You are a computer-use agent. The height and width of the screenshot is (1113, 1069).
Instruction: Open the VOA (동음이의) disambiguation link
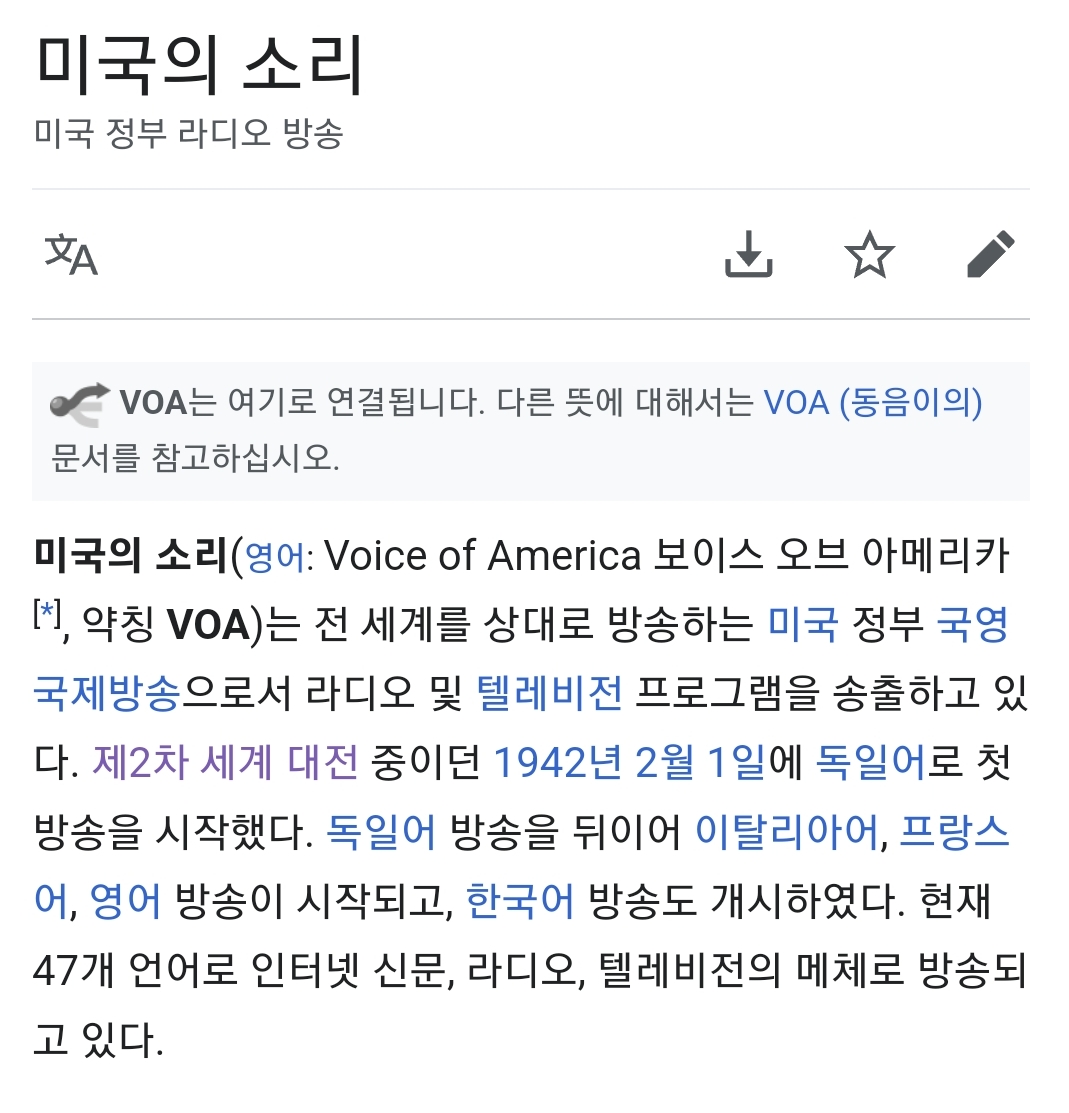[x=872, y=403]
